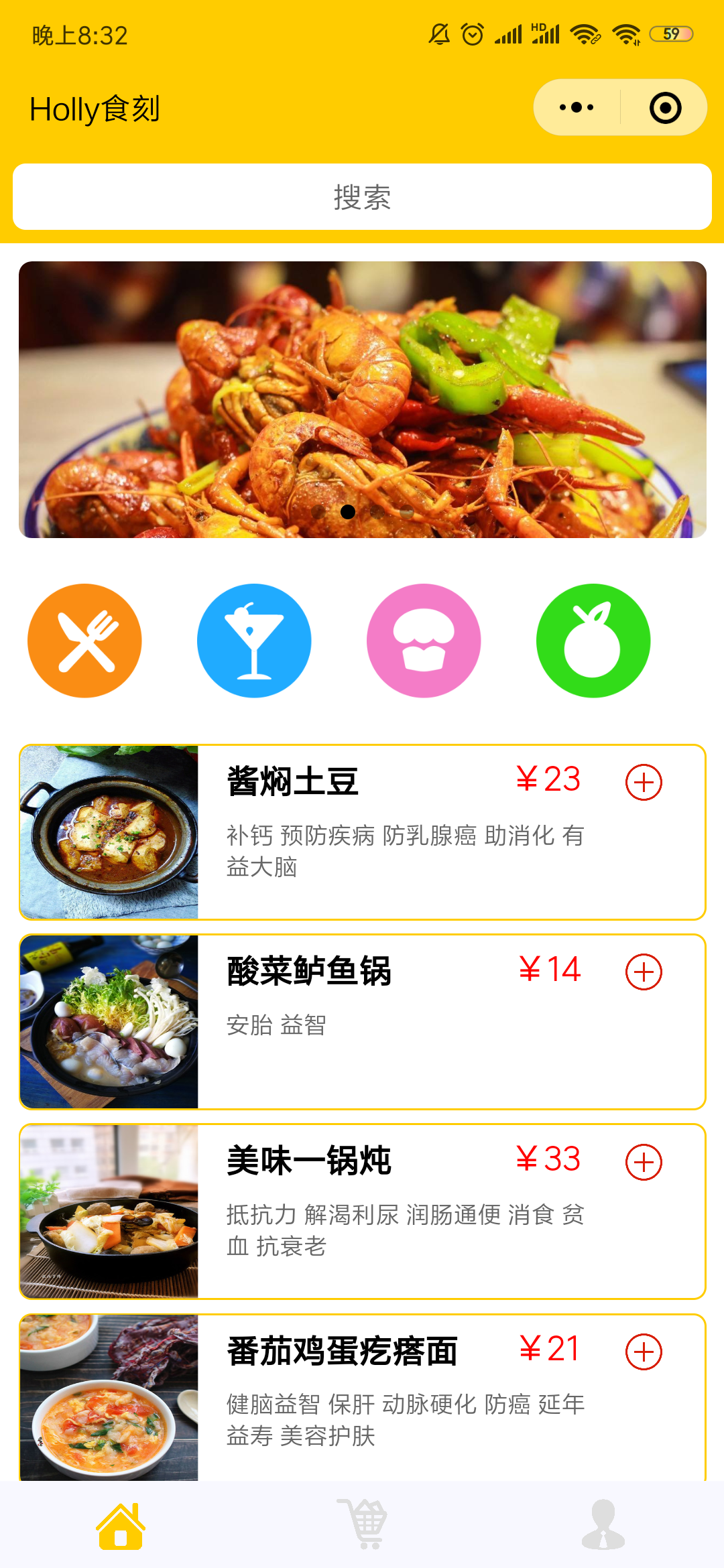Image resolution: width=724 pixels, height=1568 pixels.
Task: Switch to the profile tab
Action: click(603, 1525)
